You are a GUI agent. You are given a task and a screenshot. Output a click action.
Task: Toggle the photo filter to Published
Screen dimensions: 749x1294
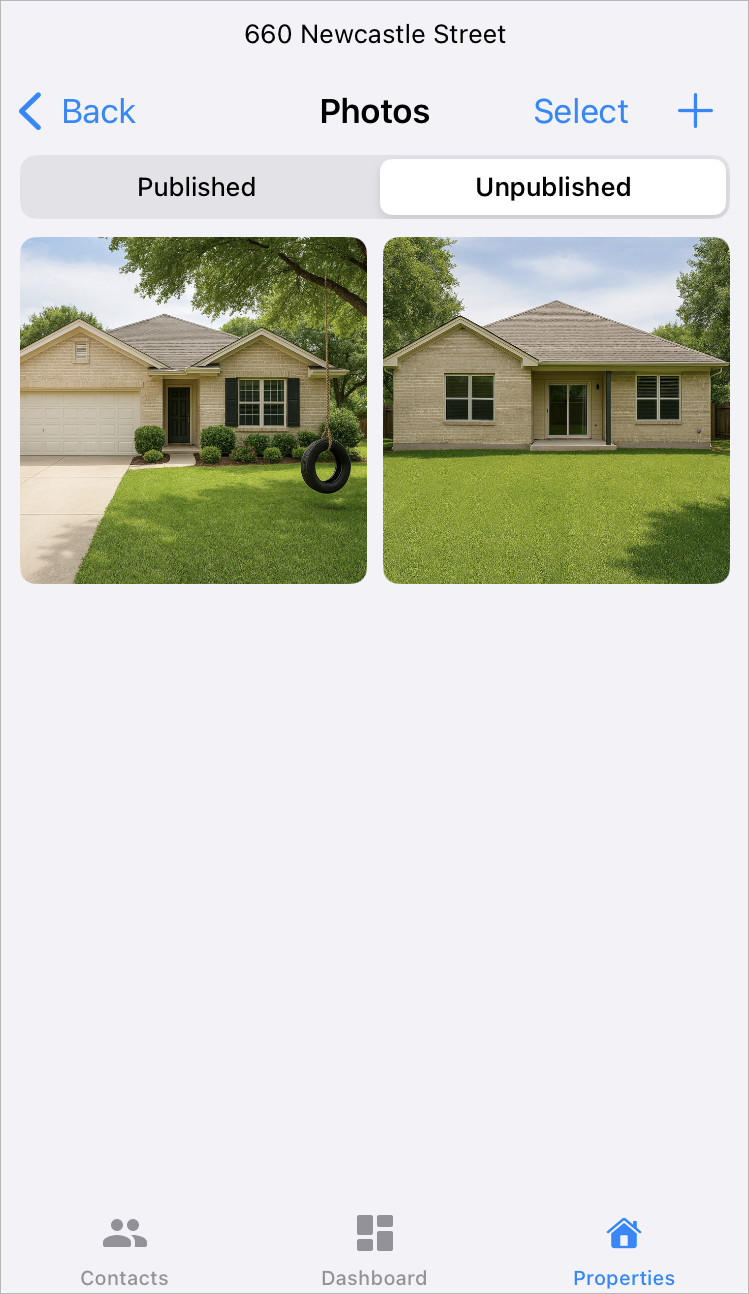[x=196, y=187]
